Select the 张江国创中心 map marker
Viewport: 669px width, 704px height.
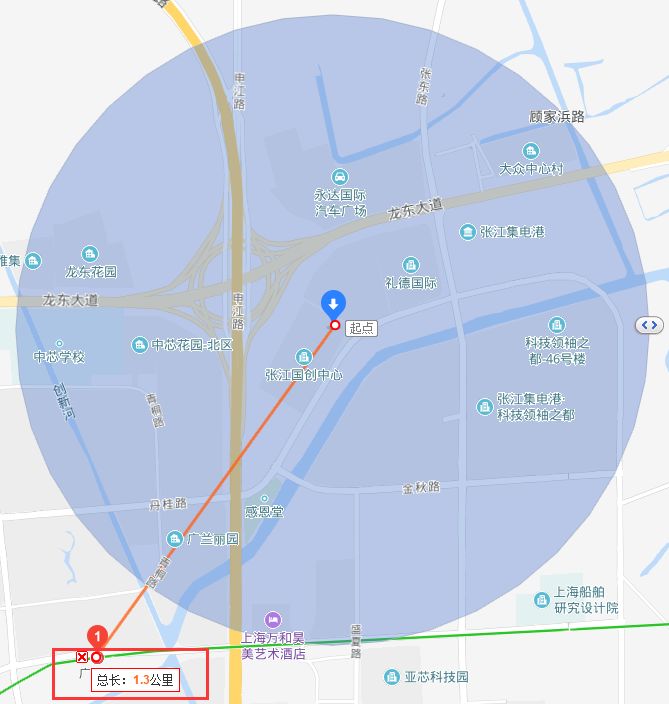304,357
